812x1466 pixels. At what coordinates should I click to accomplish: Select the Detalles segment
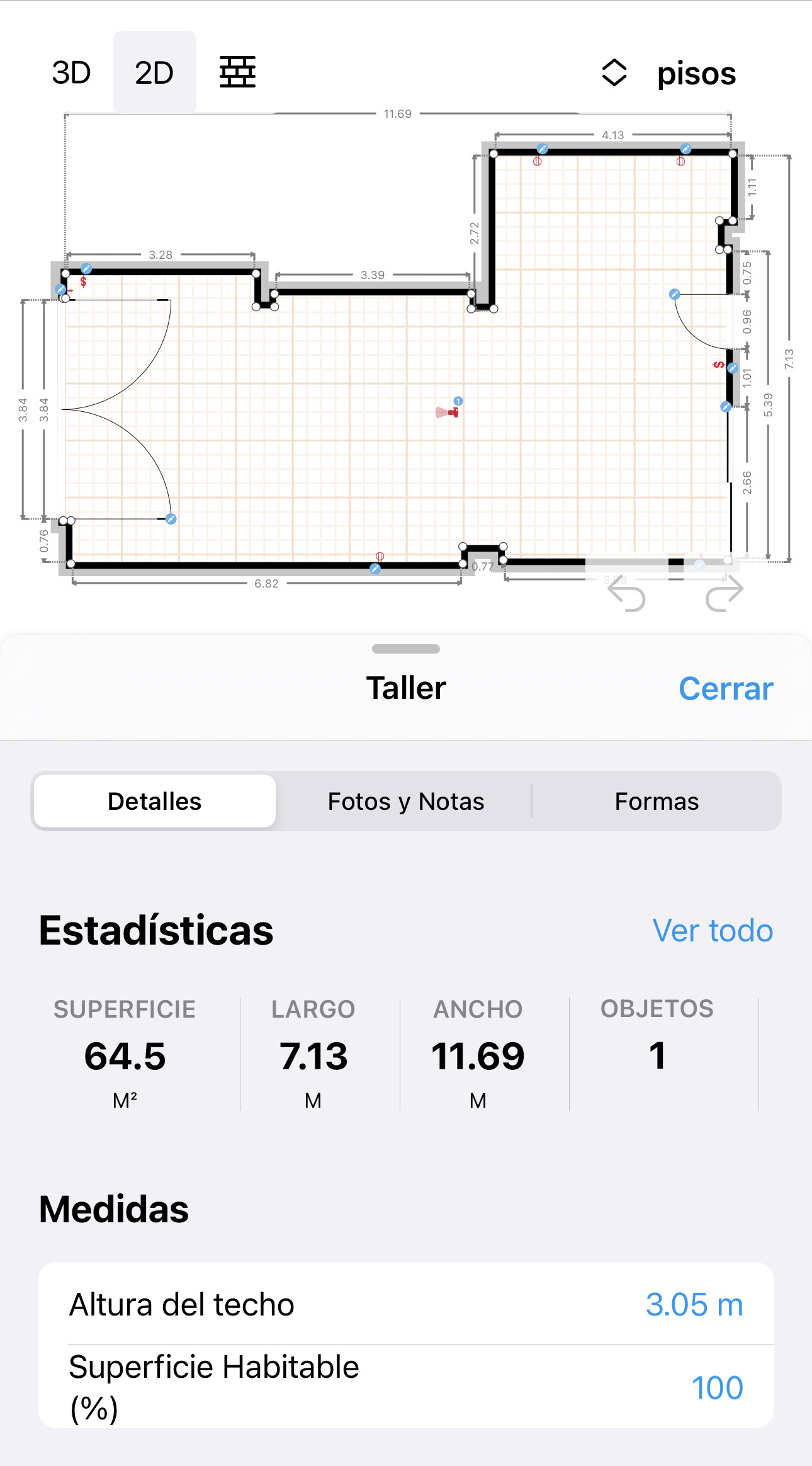(x=155, y=802)
